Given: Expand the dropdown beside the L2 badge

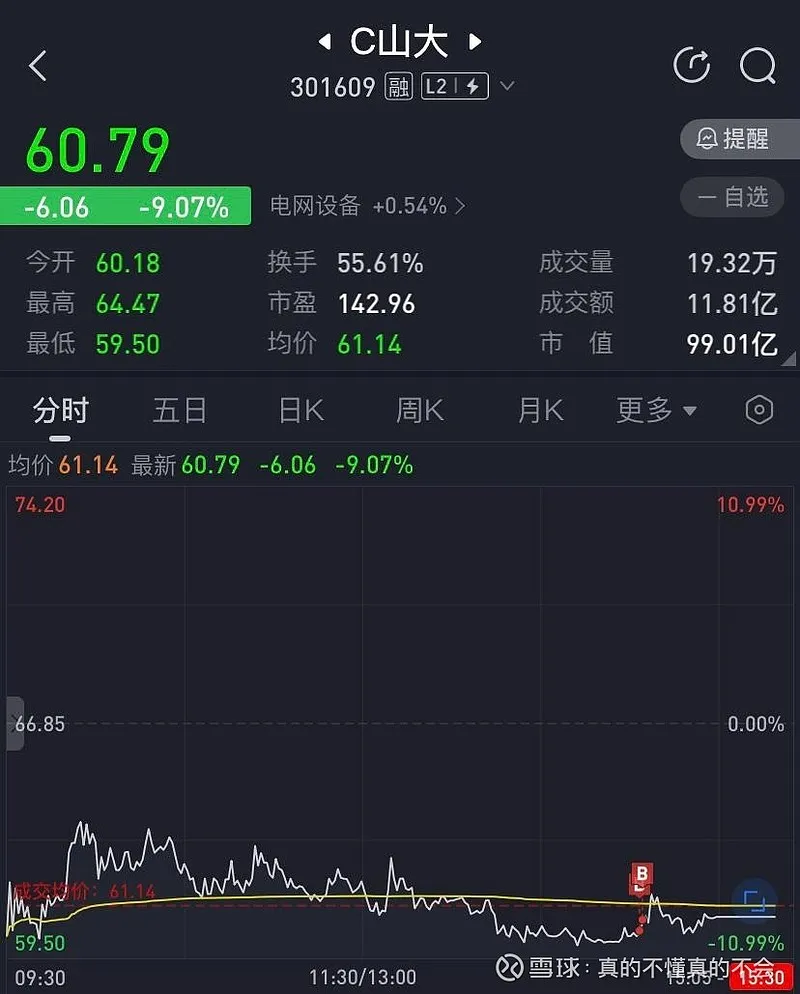Looking at the screenshot, I should [507, 87].
